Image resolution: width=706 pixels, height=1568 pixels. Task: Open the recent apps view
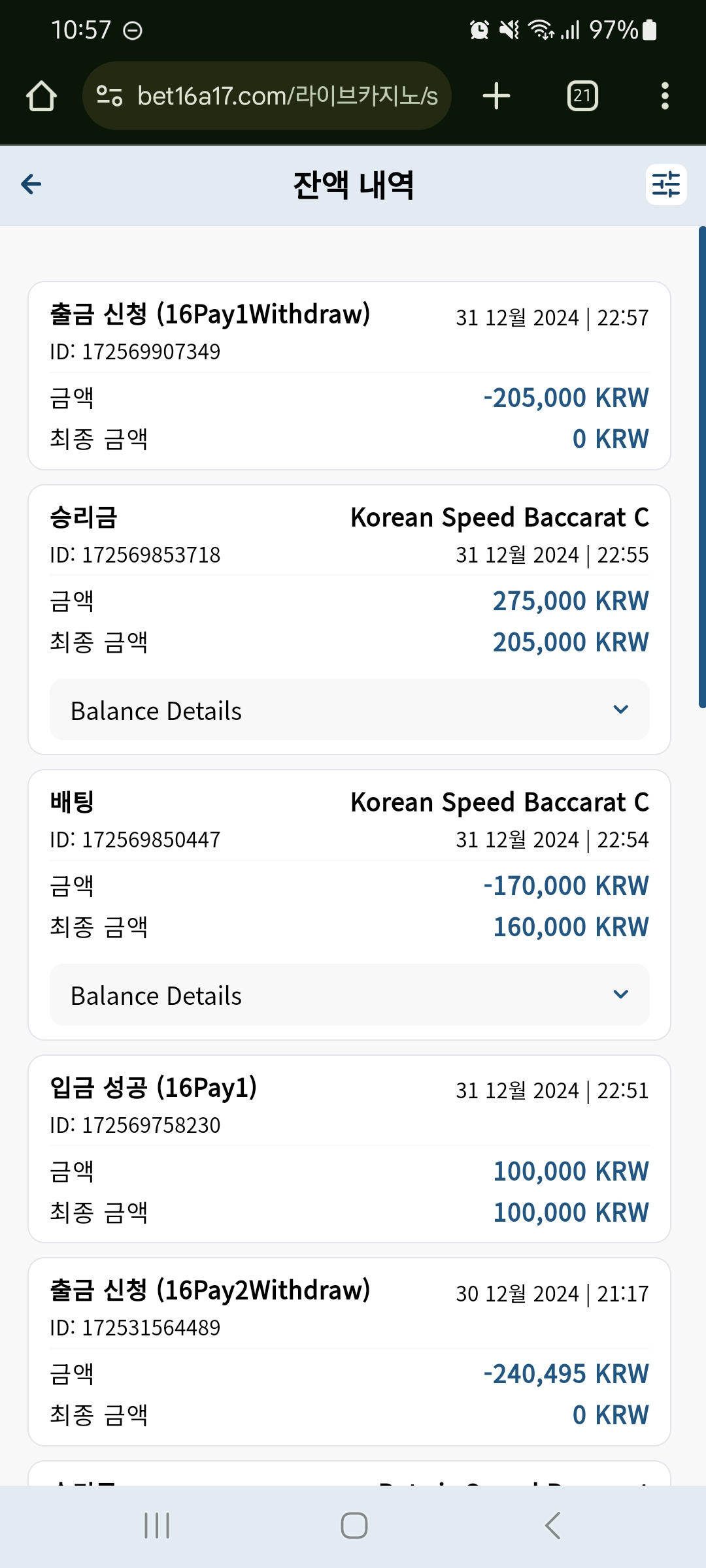click(157, 1526)
